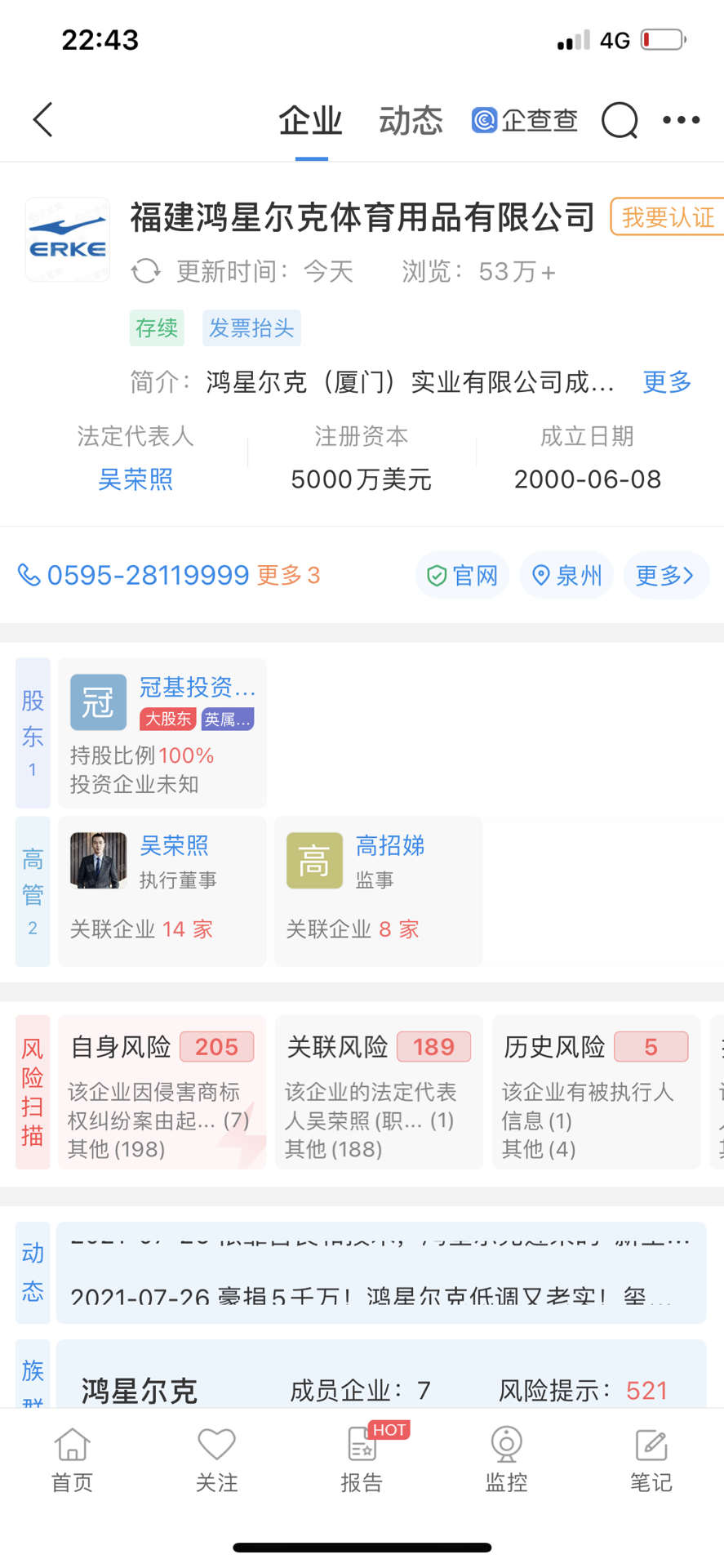Open the 监控 tab
The height and width of the screenshot is (1568, 724).
[x=506, y=1460]
